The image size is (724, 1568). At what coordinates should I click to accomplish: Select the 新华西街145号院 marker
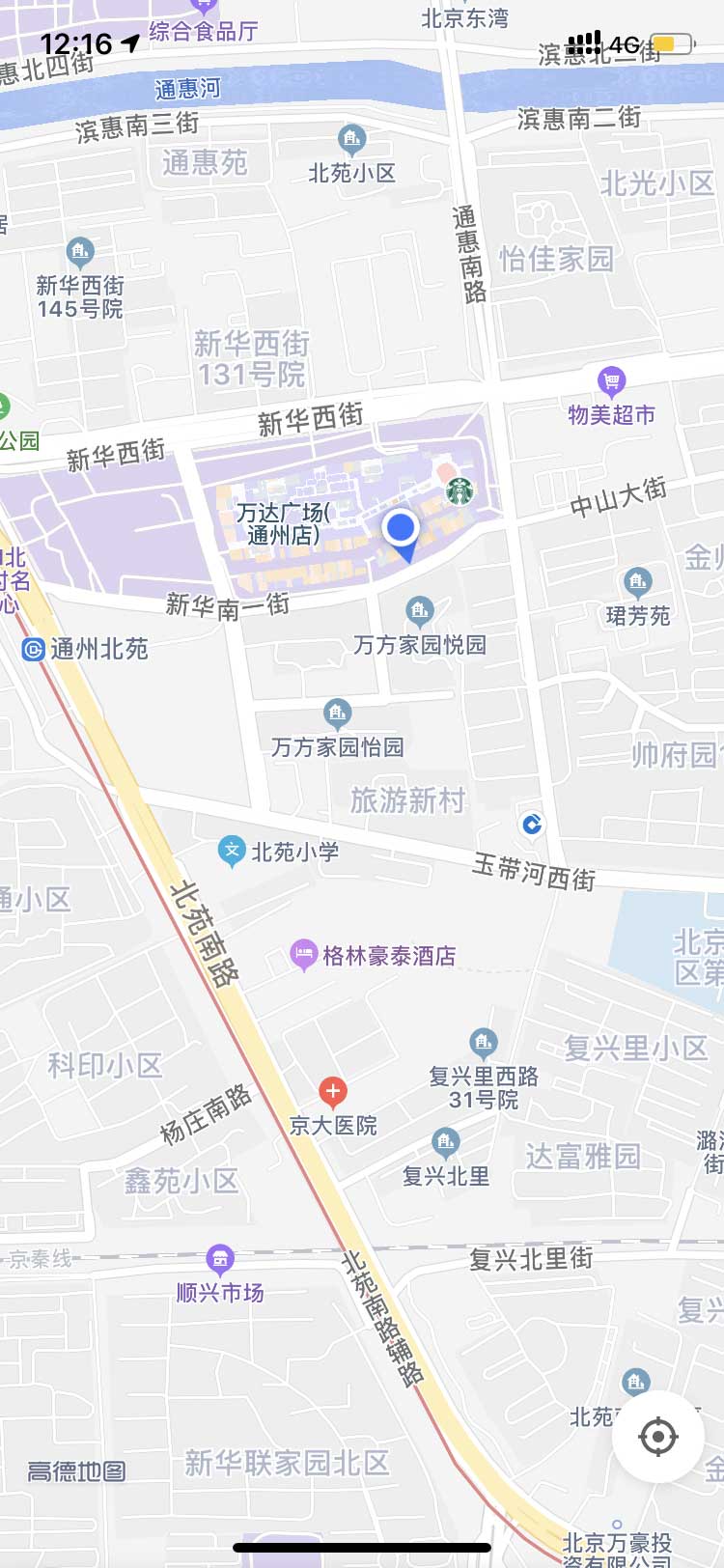pos(80,253)
